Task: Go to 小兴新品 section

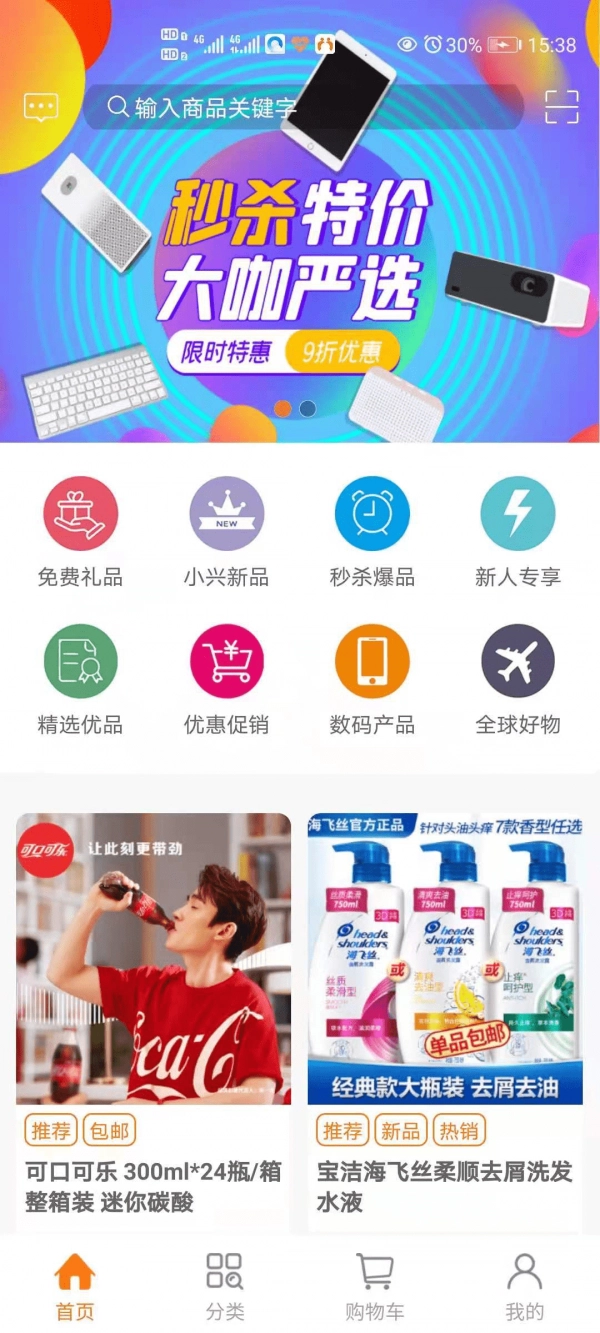Action: point(226,532)
